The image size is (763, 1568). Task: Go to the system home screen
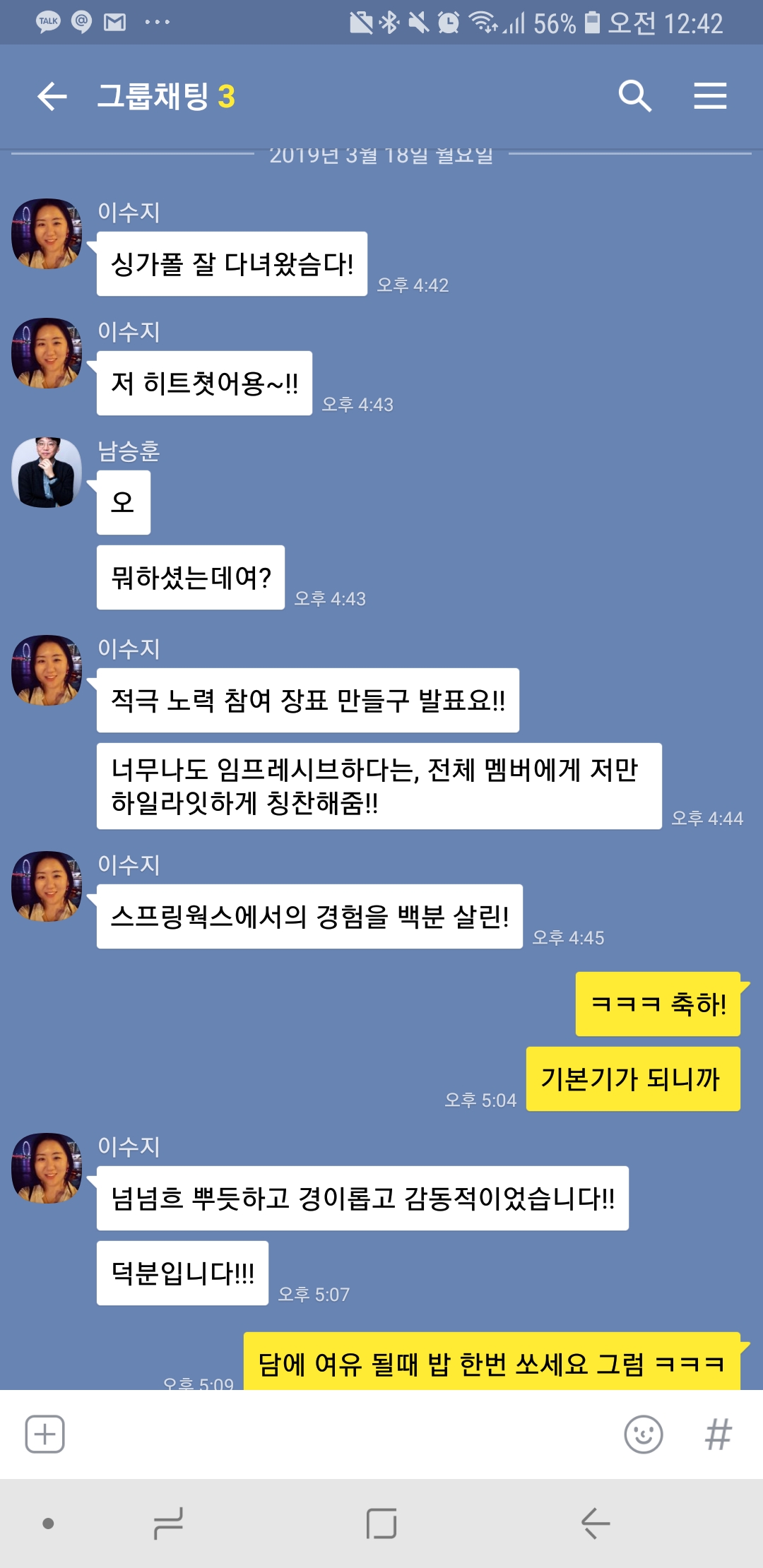click(381, 1524)
